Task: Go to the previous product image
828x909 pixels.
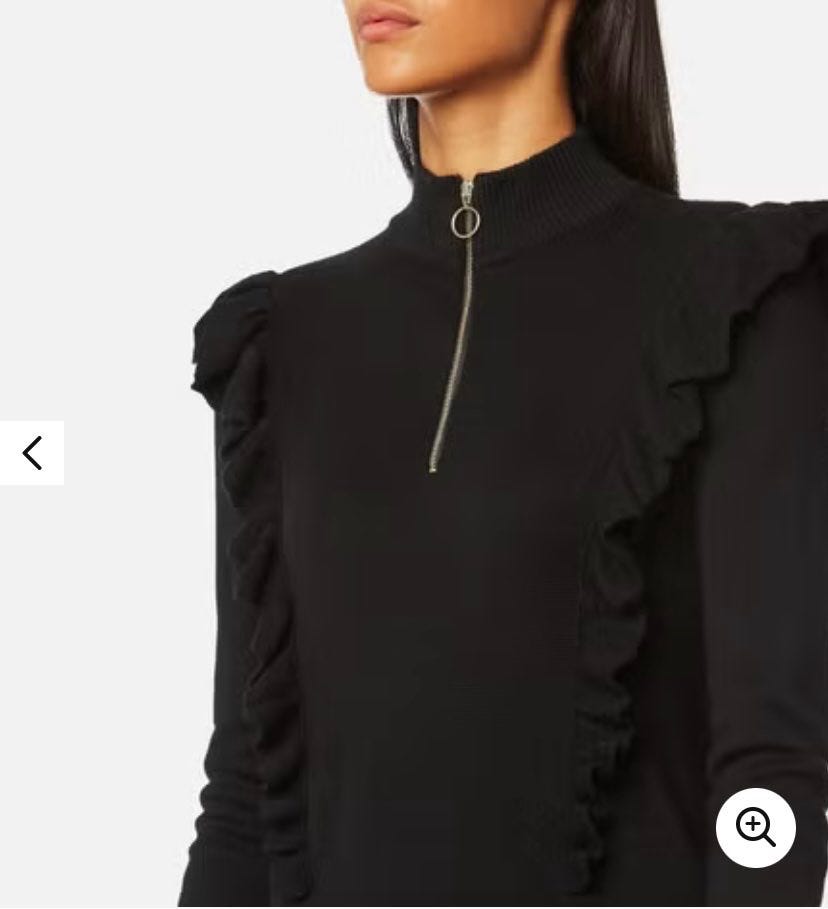Action: 32,453
